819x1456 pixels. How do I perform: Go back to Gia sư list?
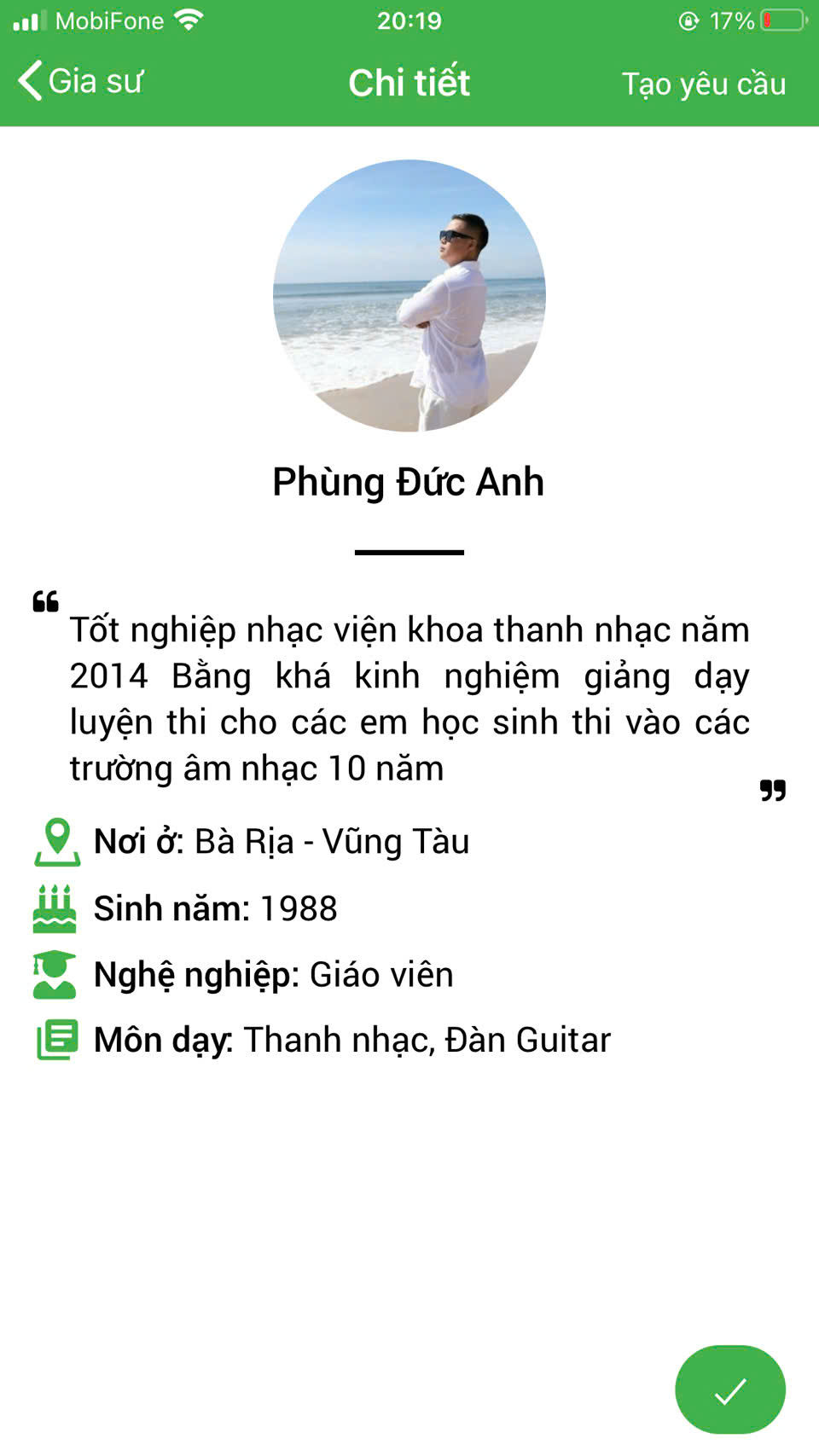click(80, 82)
